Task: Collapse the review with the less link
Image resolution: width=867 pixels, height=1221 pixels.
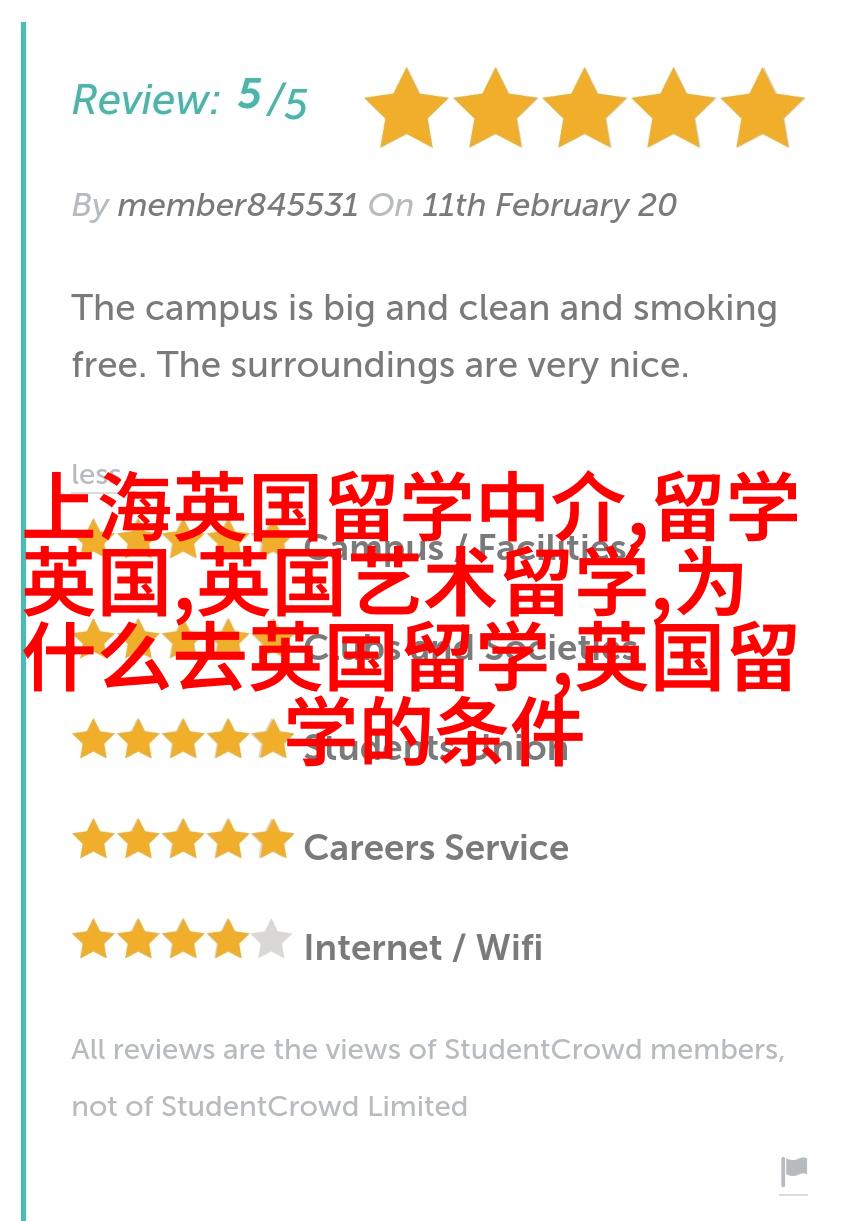Action: click(x=96, y=474)
